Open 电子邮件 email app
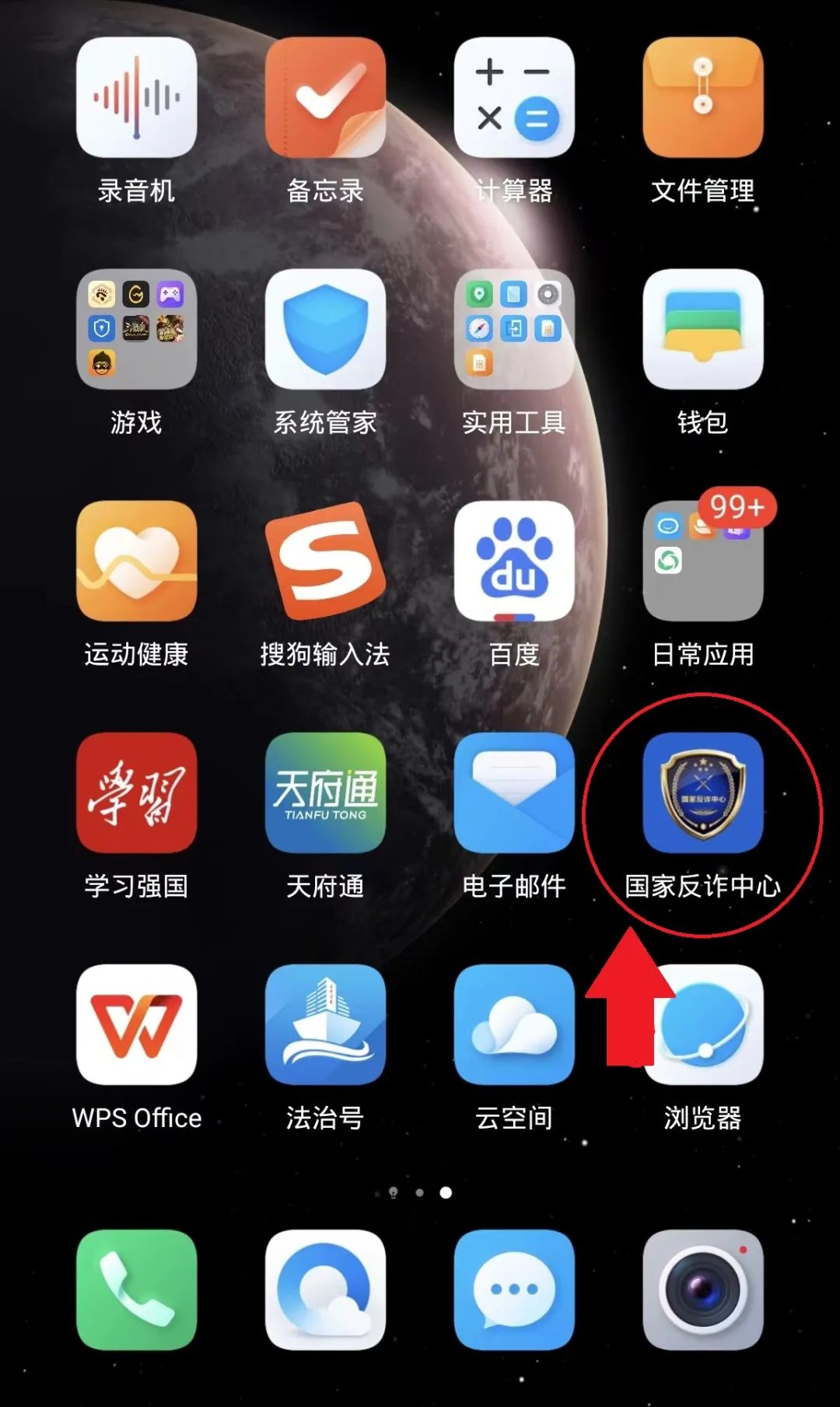The width and height of the screenshot is (840, 1407). [514, 793]
